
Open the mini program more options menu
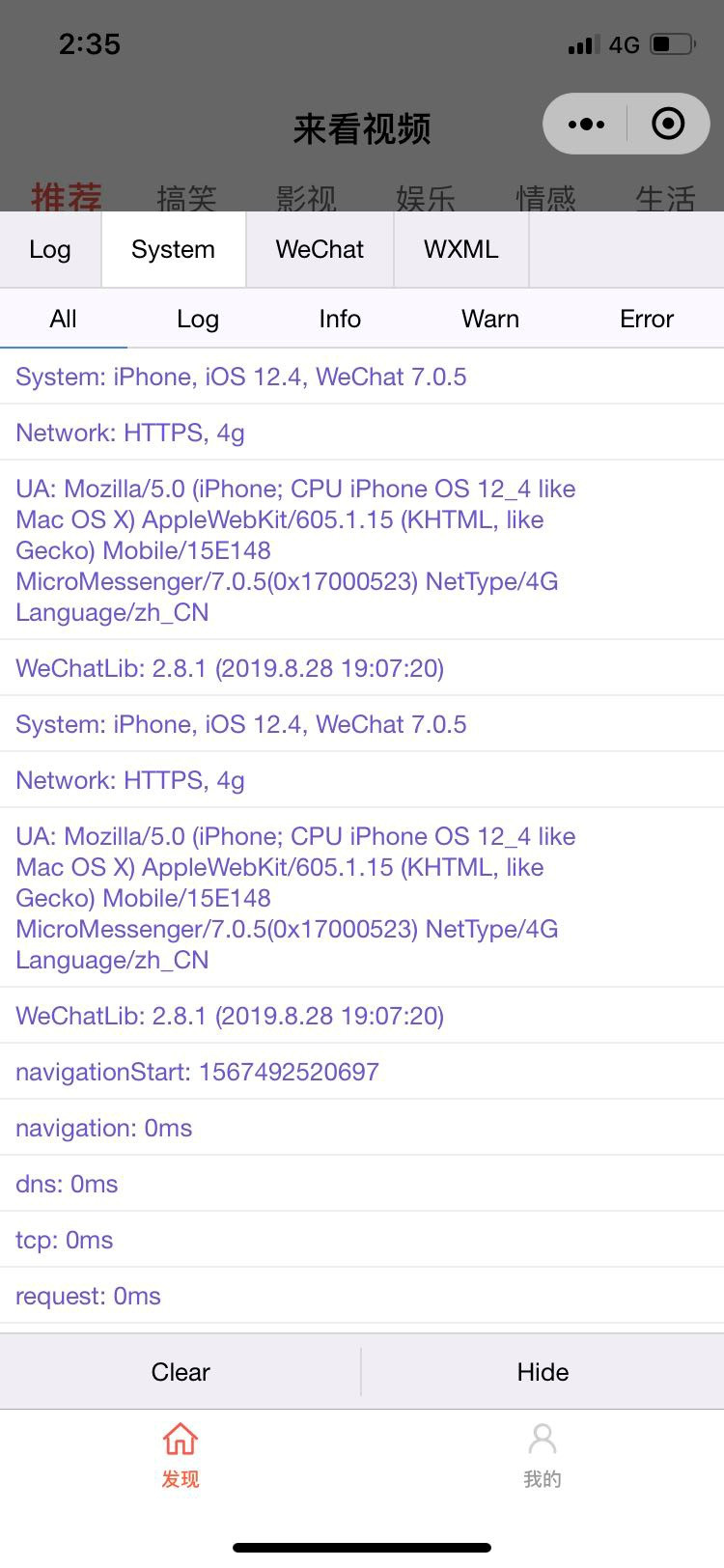586,124
